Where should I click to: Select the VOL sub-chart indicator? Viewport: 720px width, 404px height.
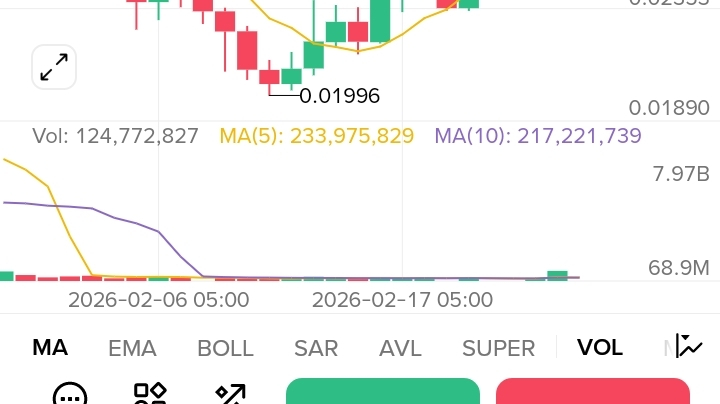[600, 348]
